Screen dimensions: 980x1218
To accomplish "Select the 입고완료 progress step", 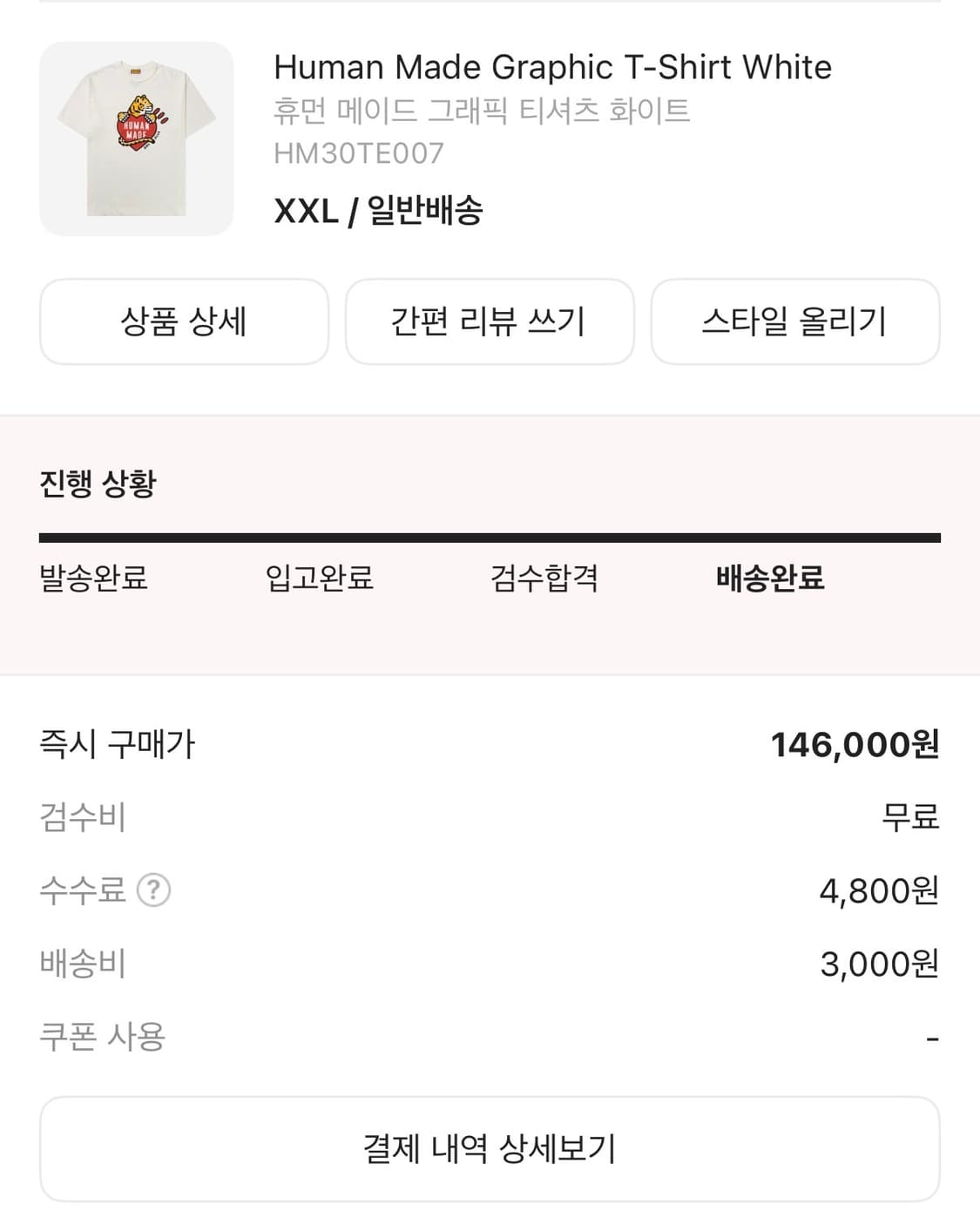I will point(320,579).
